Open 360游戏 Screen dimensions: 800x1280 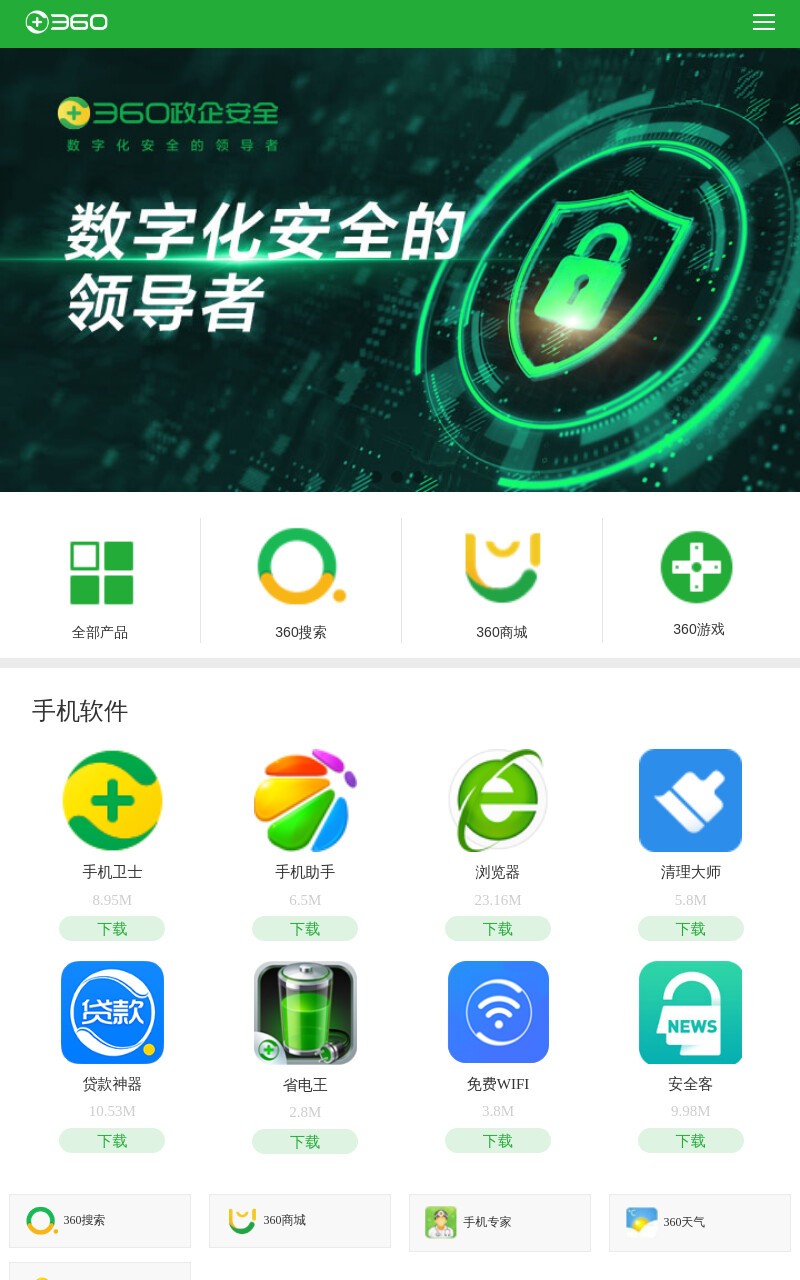point(698,580)
